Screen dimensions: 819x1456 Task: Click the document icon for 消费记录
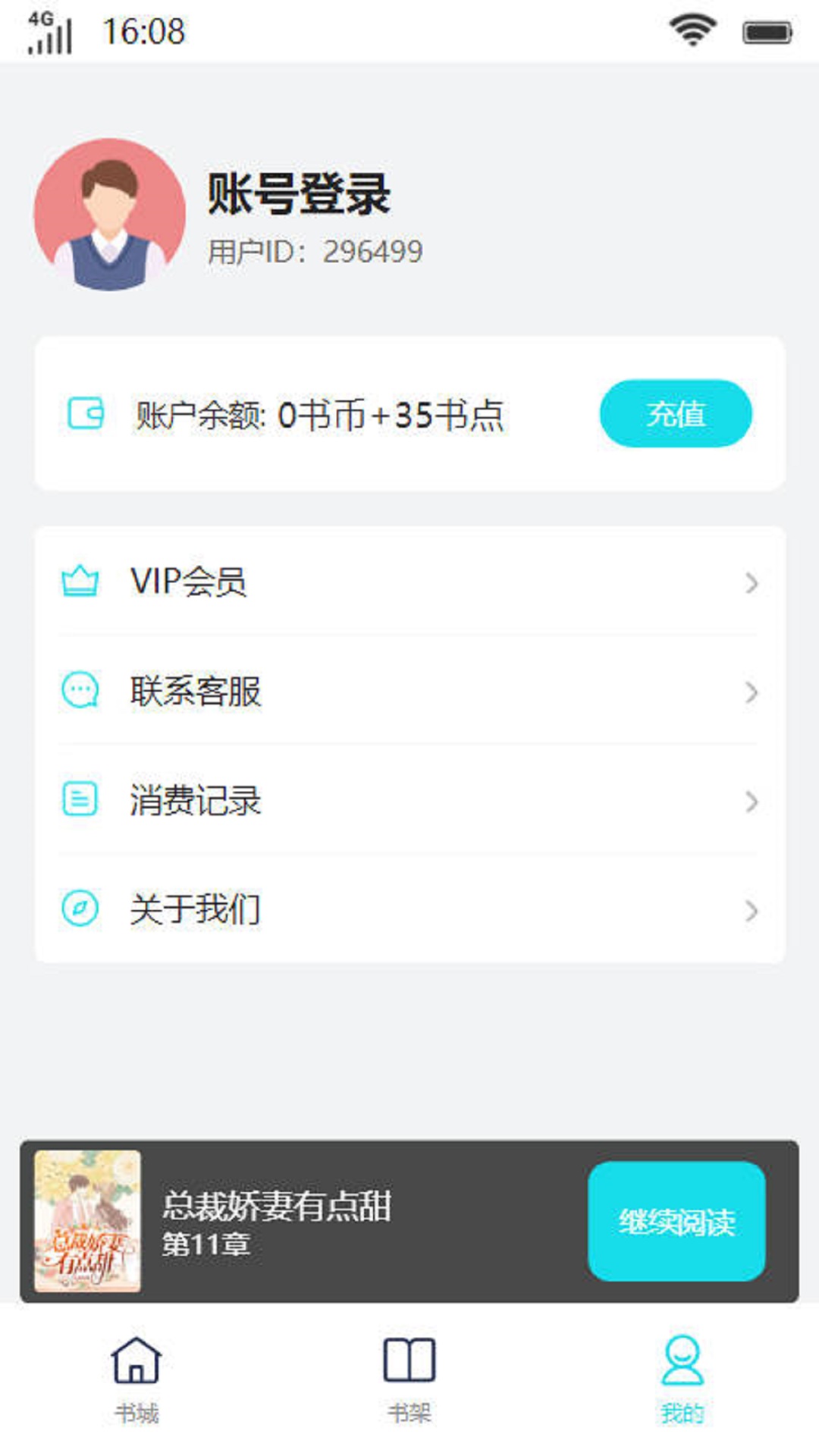click(80, 801)
